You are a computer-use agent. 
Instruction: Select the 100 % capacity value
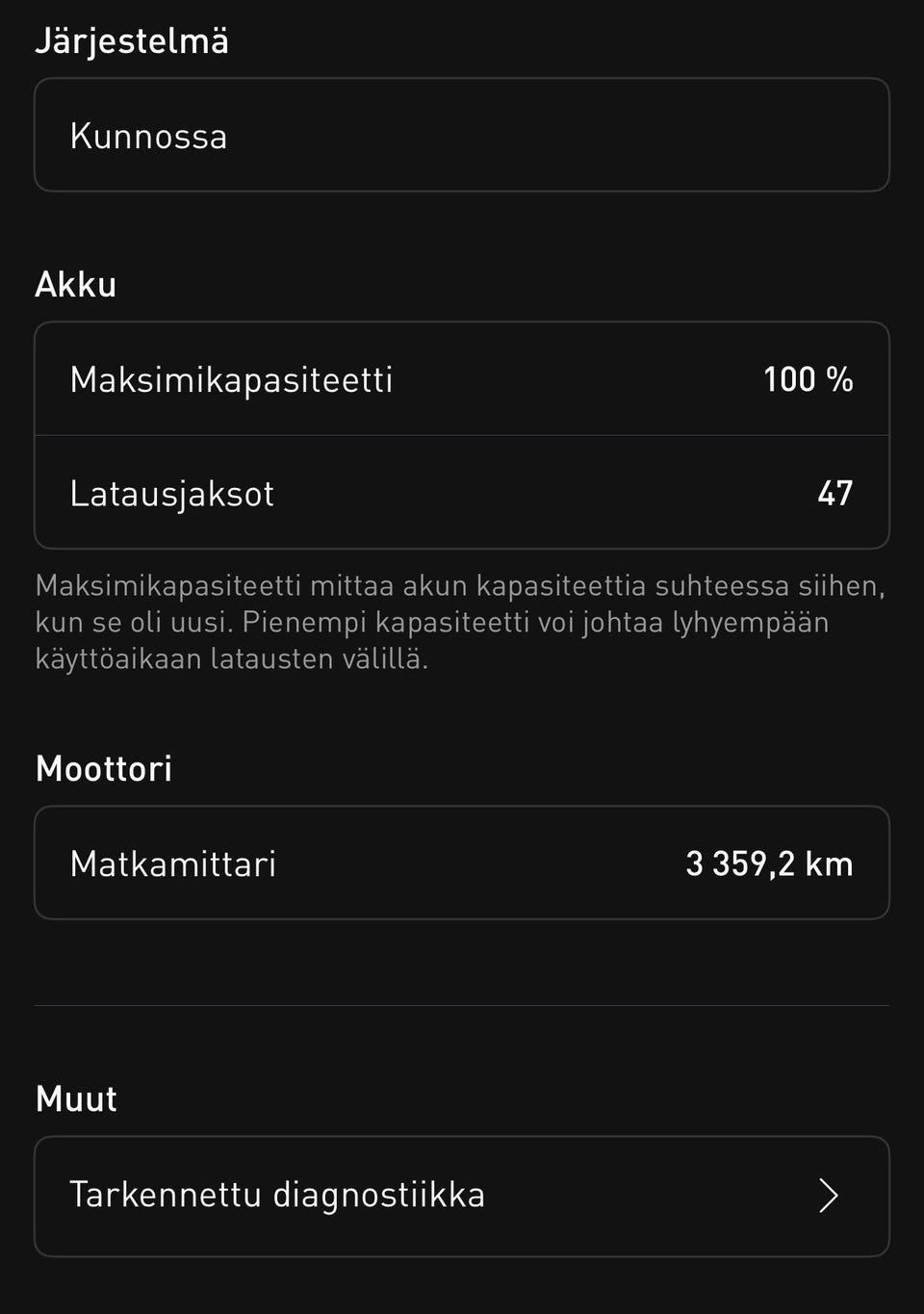[x=808, y=378]
